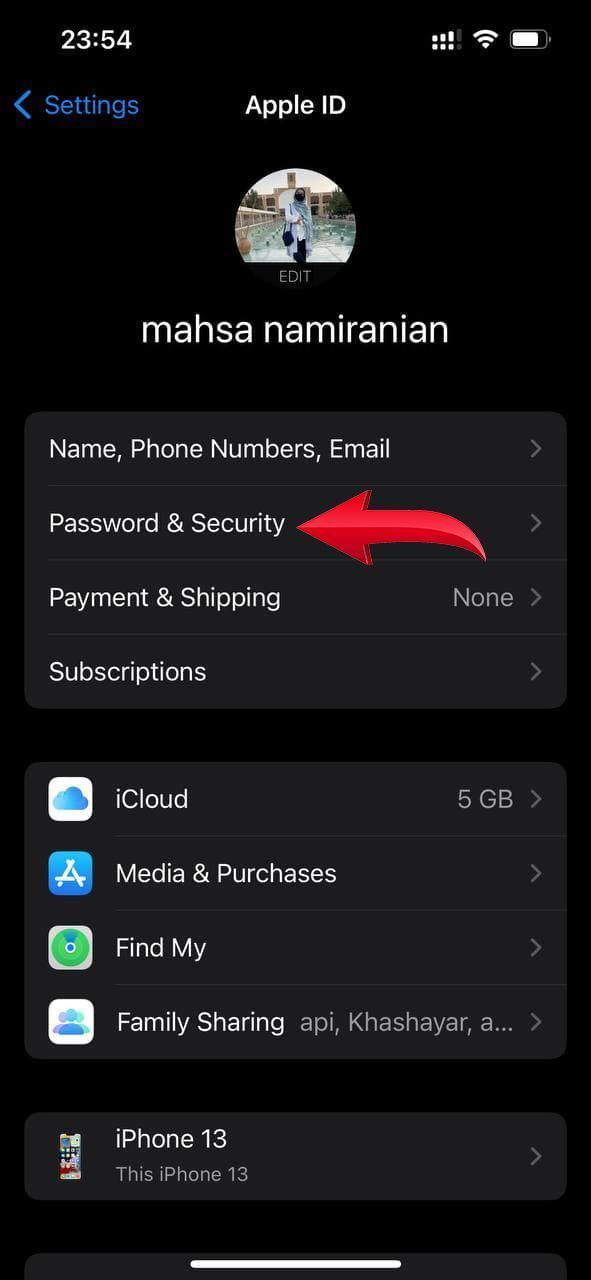Screen dimensions: 591x1280
Task: Open Payment & Shipping
Action: click(295, 597)
